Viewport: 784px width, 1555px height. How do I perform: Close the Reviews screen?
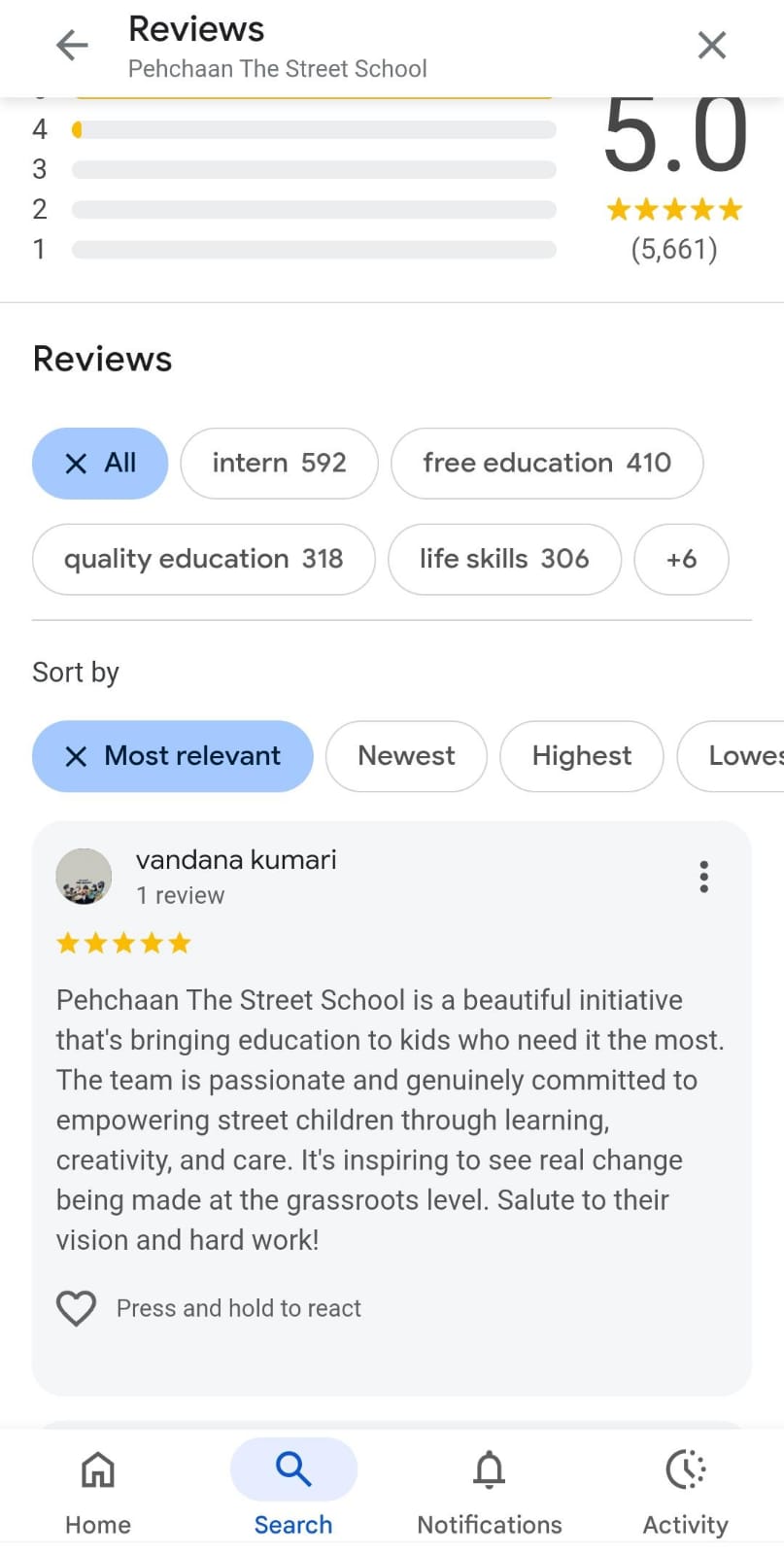click(711, 45)
